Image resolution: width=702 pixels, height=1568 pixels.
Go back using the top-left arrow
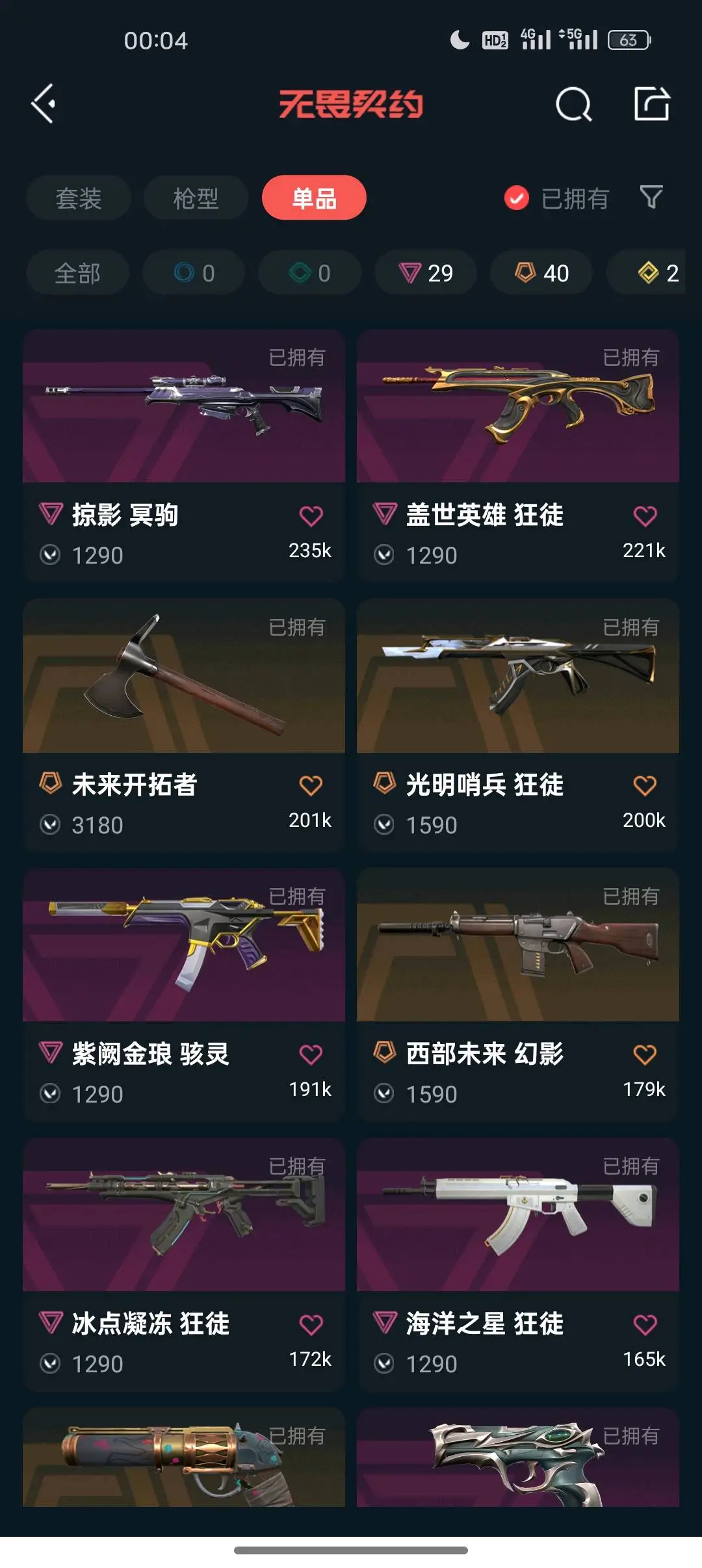coord(44,104)
